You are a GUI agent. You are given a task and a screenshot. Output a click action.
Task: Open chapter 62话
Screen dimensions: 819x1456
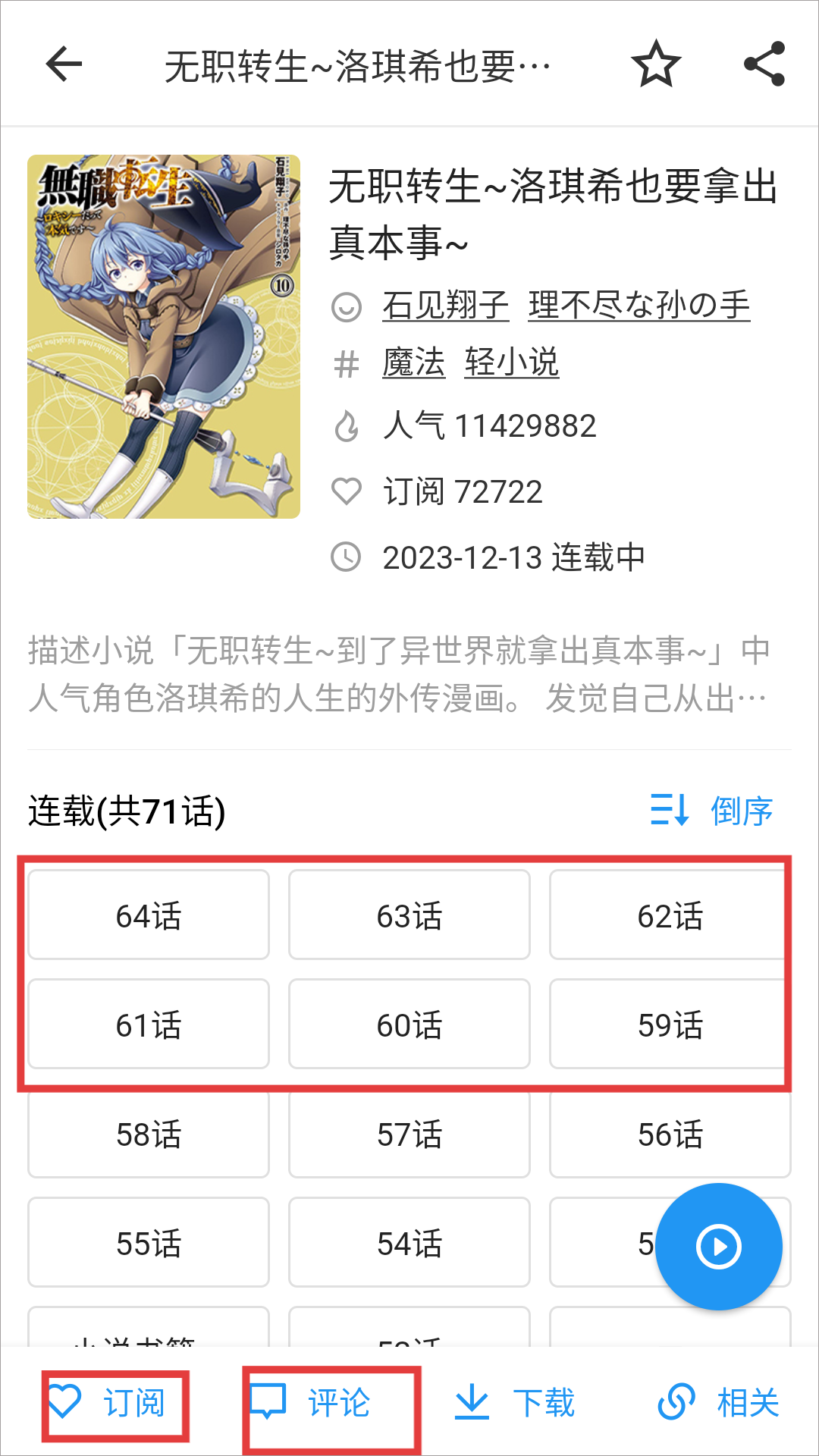coord(670,915)
